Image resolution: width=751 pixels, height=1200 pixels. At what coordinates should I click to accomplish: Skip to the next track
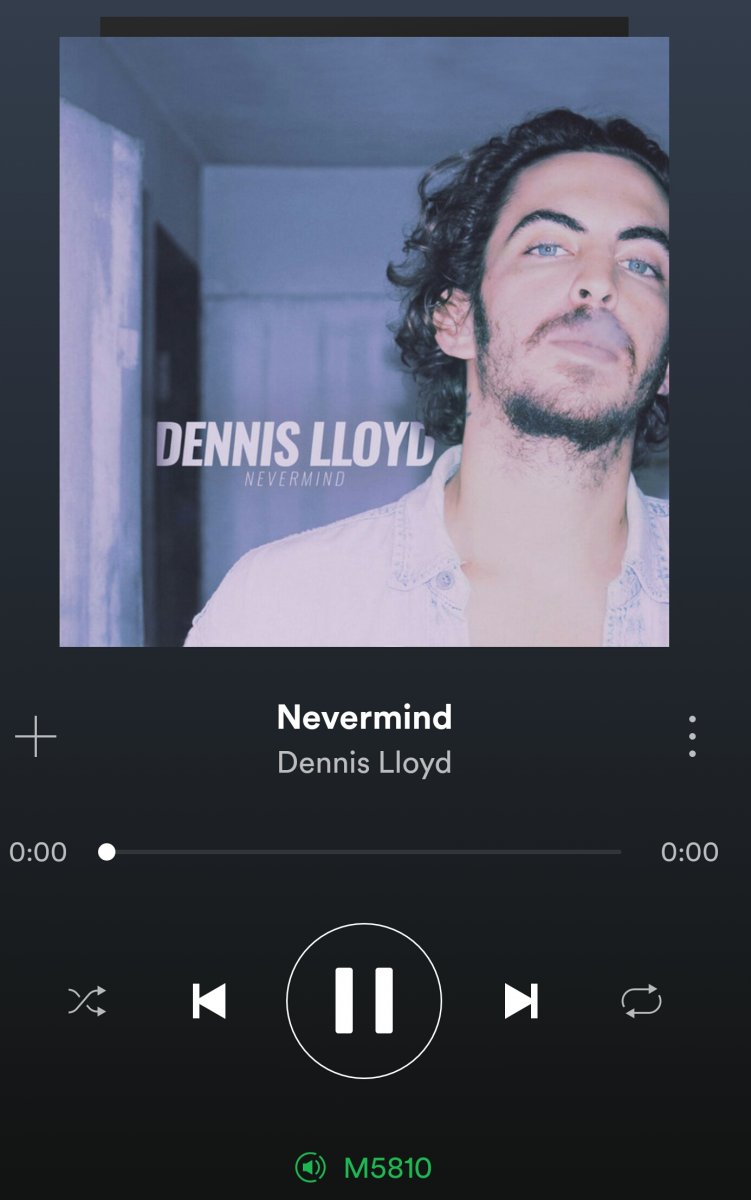521,1001
